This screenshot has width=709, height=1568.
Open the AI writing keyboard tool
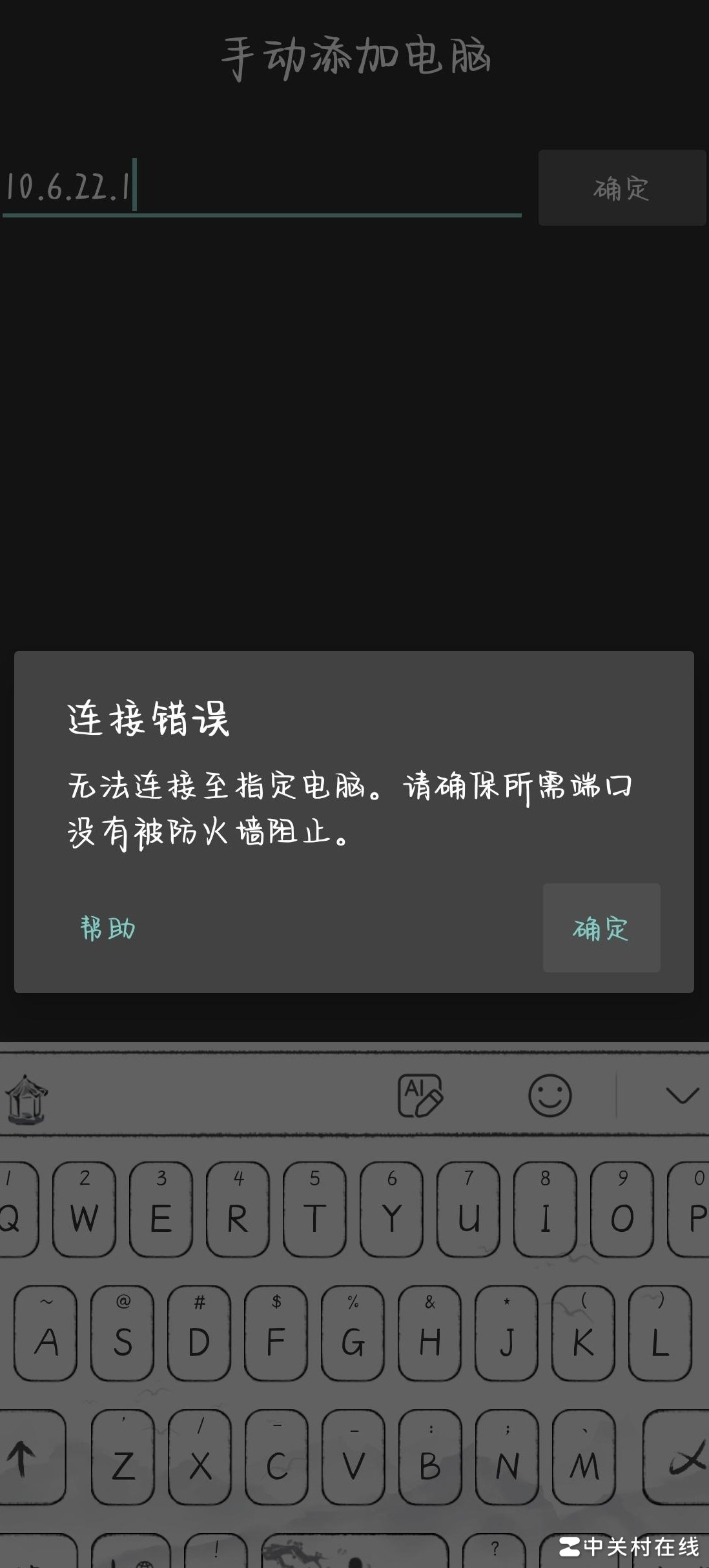click(x=420, y=1095)
